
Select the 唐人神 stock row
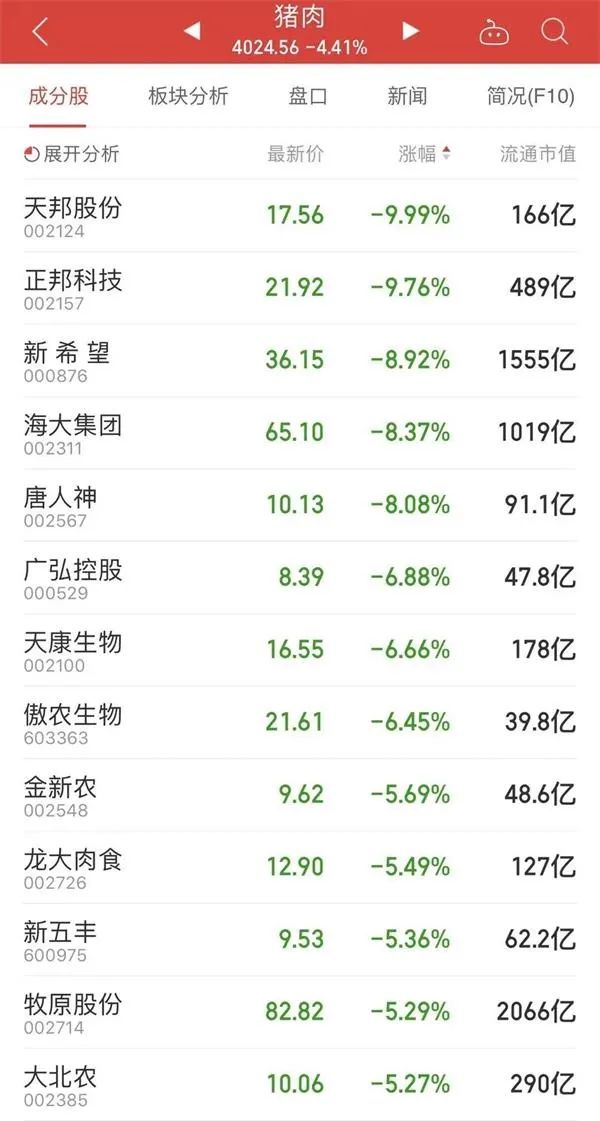[x=300, y=505]
